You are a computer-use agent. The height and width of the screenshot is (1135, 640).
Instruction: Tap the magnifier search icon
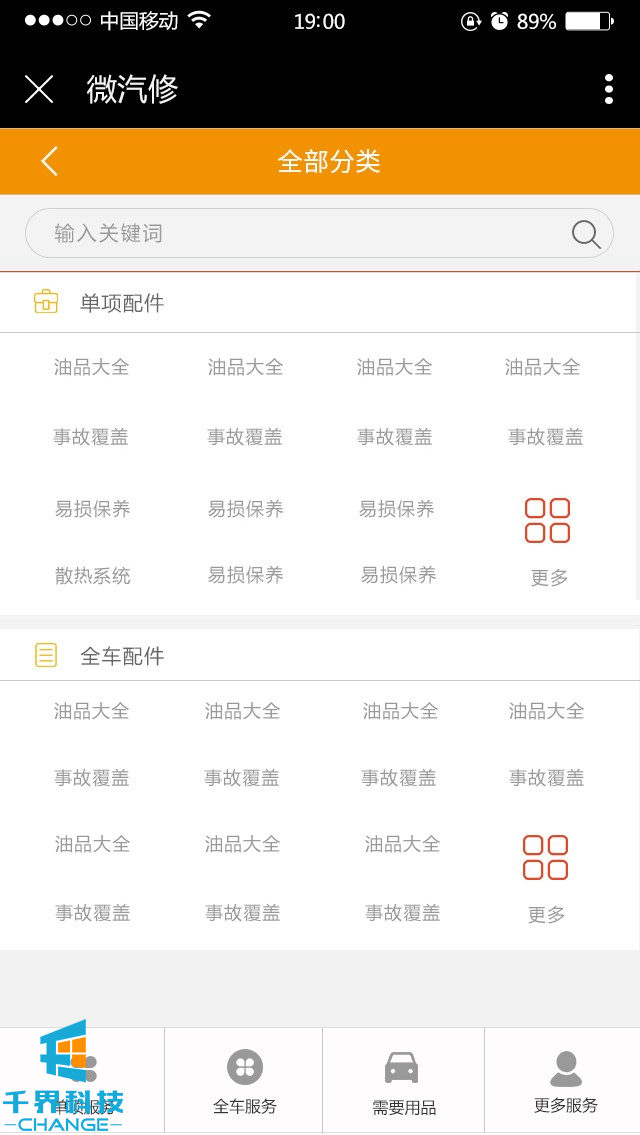[x=586, y=234]
